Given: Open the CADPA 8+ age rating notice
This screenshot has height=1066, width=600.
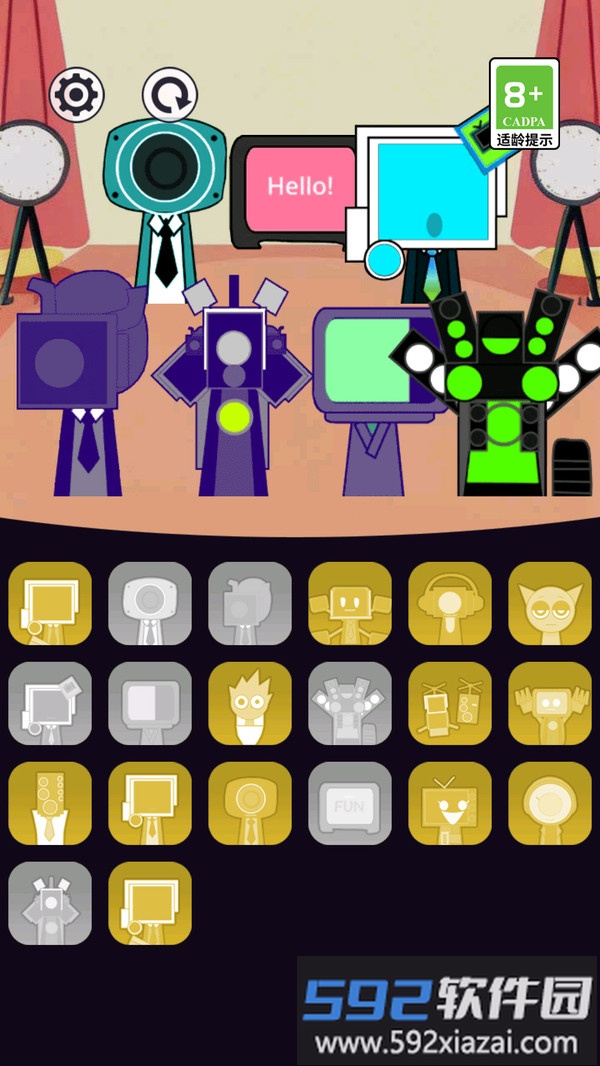Looking at the screenshot, I should pos(523,103).
